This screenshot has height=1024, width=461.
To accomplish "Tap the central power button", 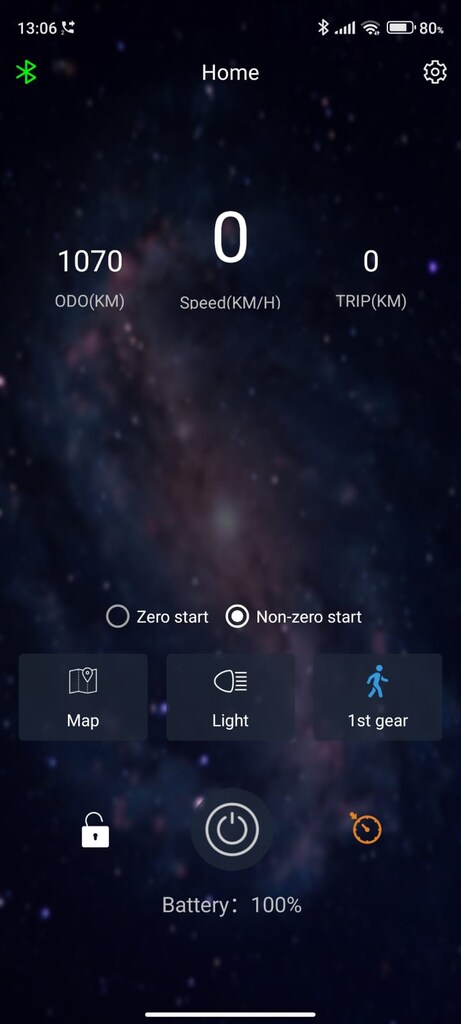I will (232, 829).
